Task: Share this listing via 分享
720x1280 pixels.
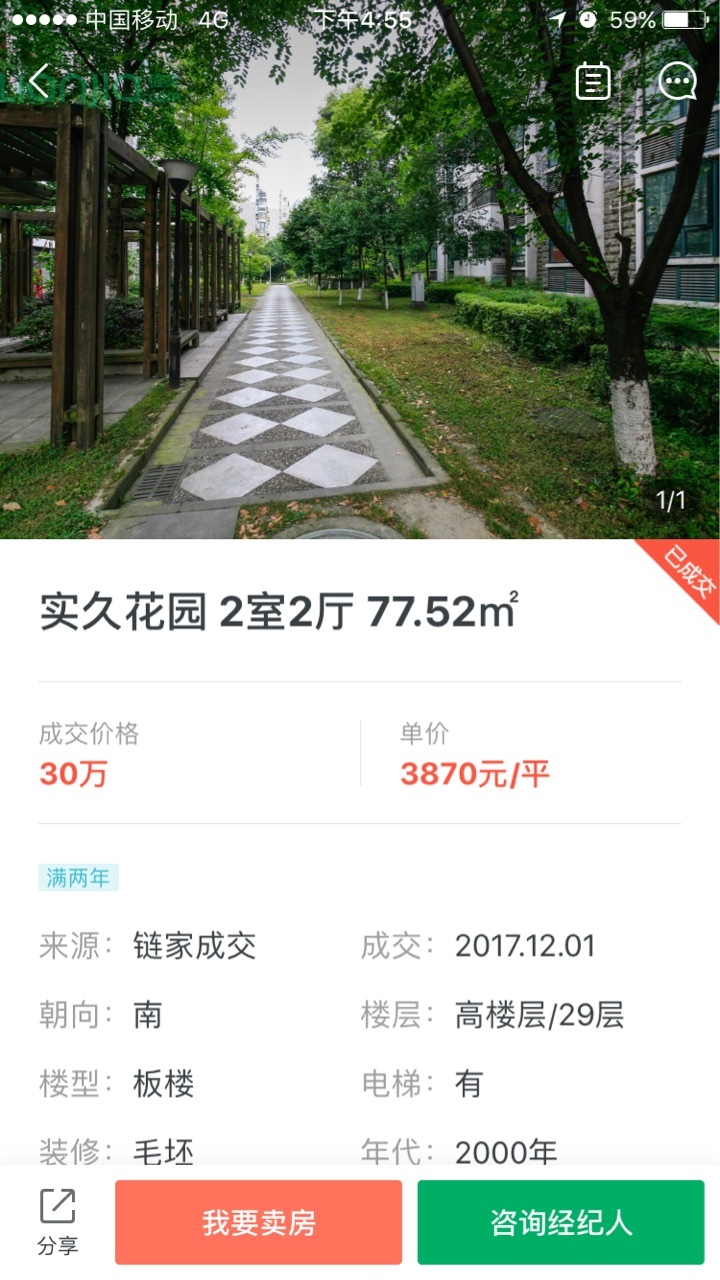Action: tap(58, 1222)
